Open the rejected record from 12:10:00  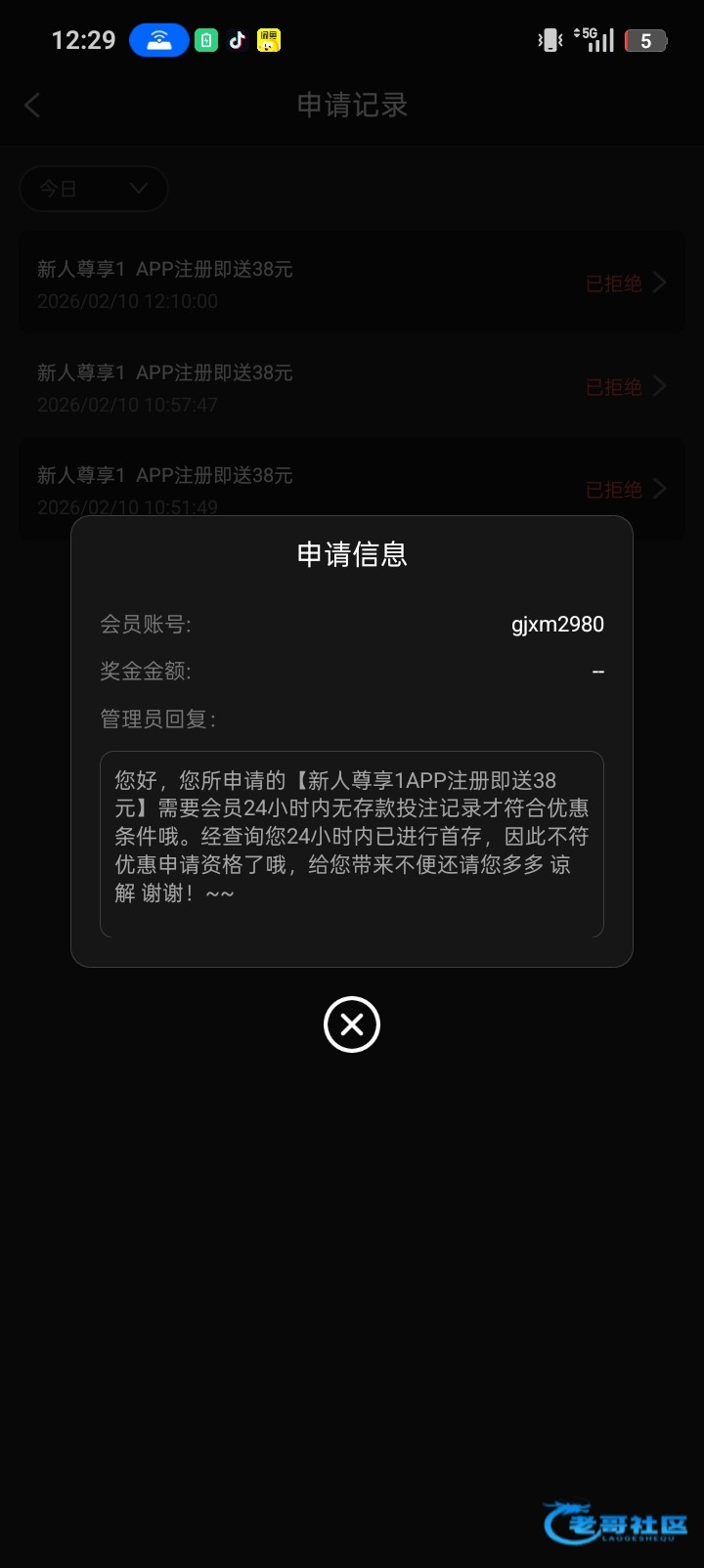pos(352,283)
